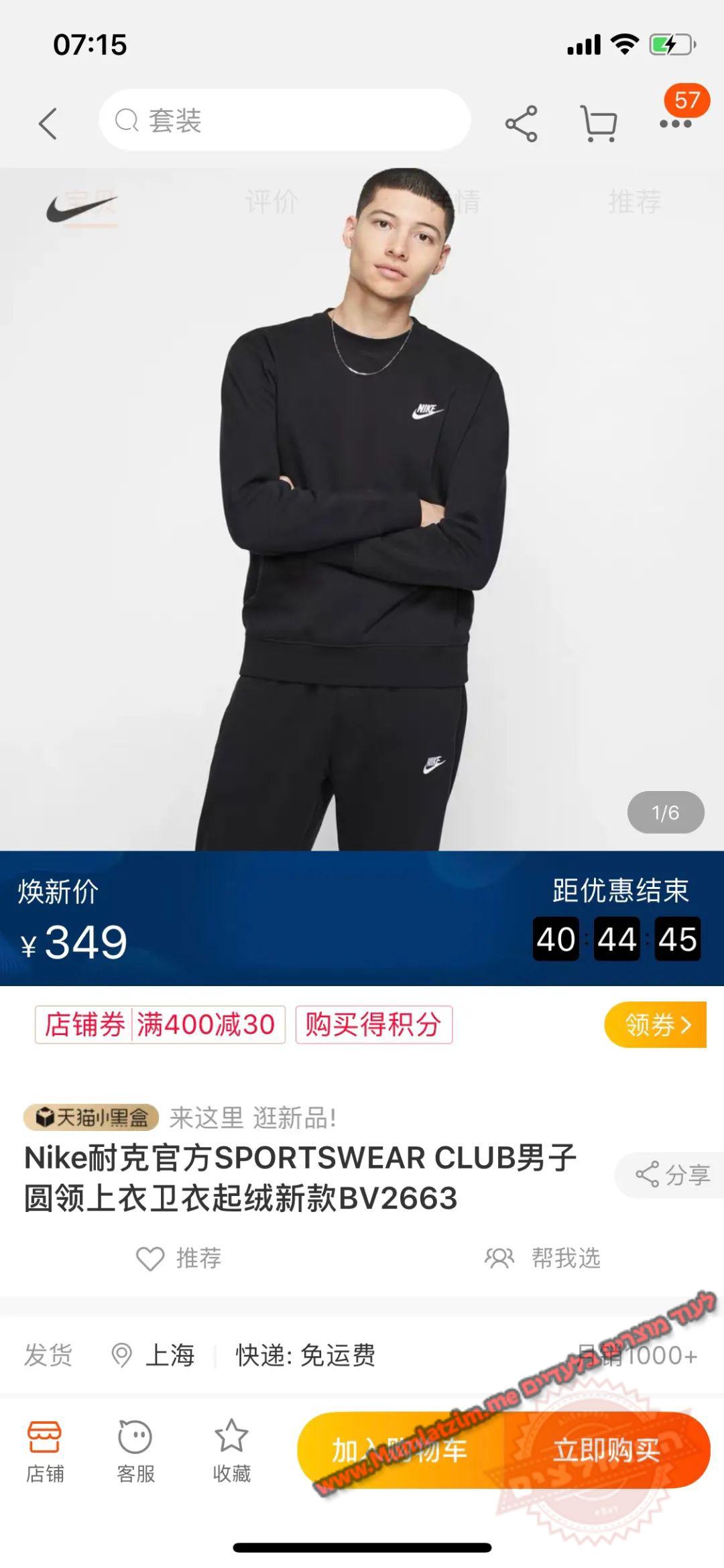
Task: Open the shopping cart icon
Action: [x=598, y=123]
